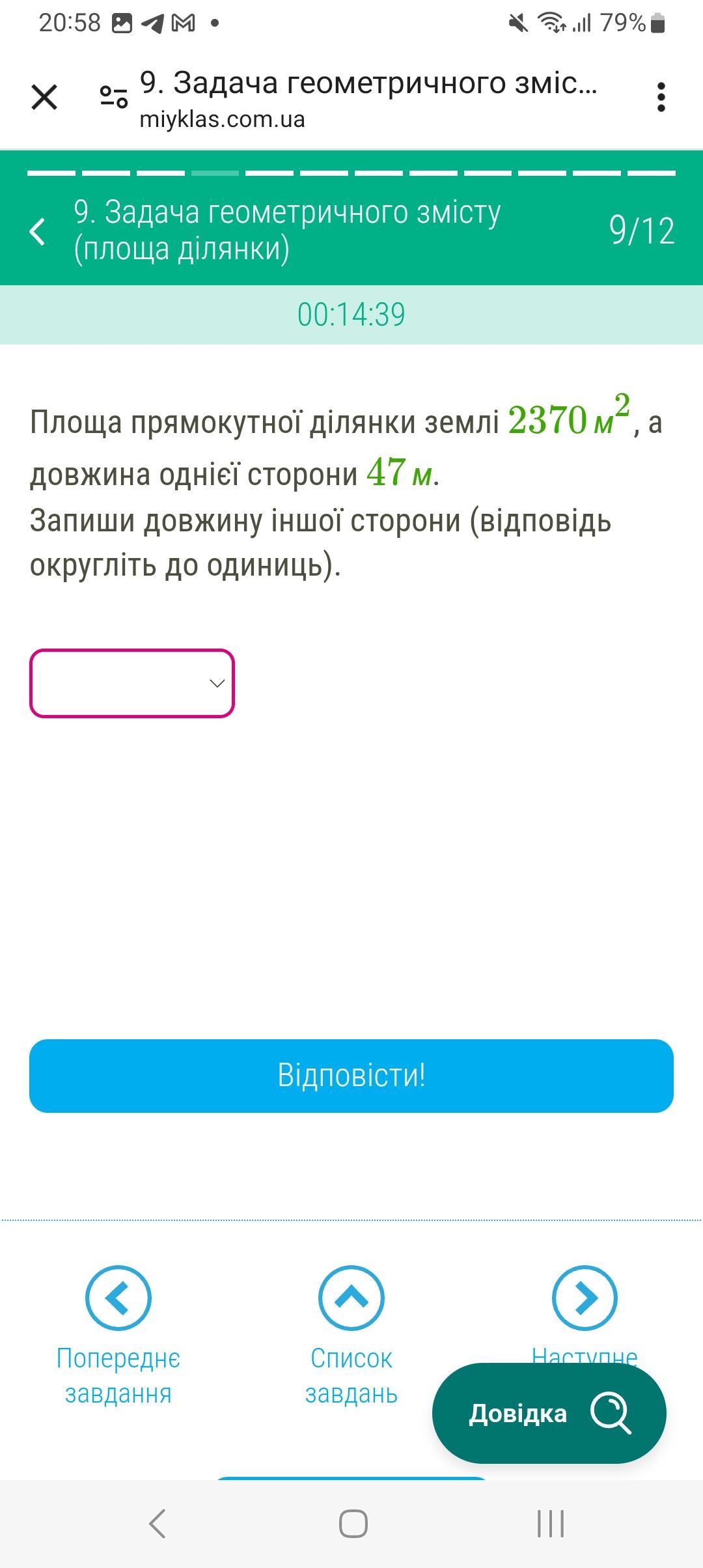Open the system recent apps
The image size is (703, 1568).
tap(551, 1524)
